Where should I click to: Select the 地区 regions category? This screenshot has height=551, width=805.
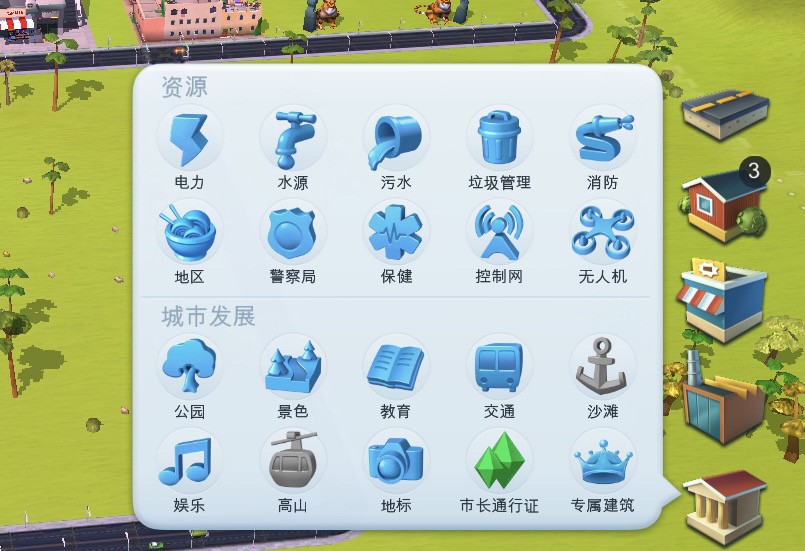[x=189, y=233]
